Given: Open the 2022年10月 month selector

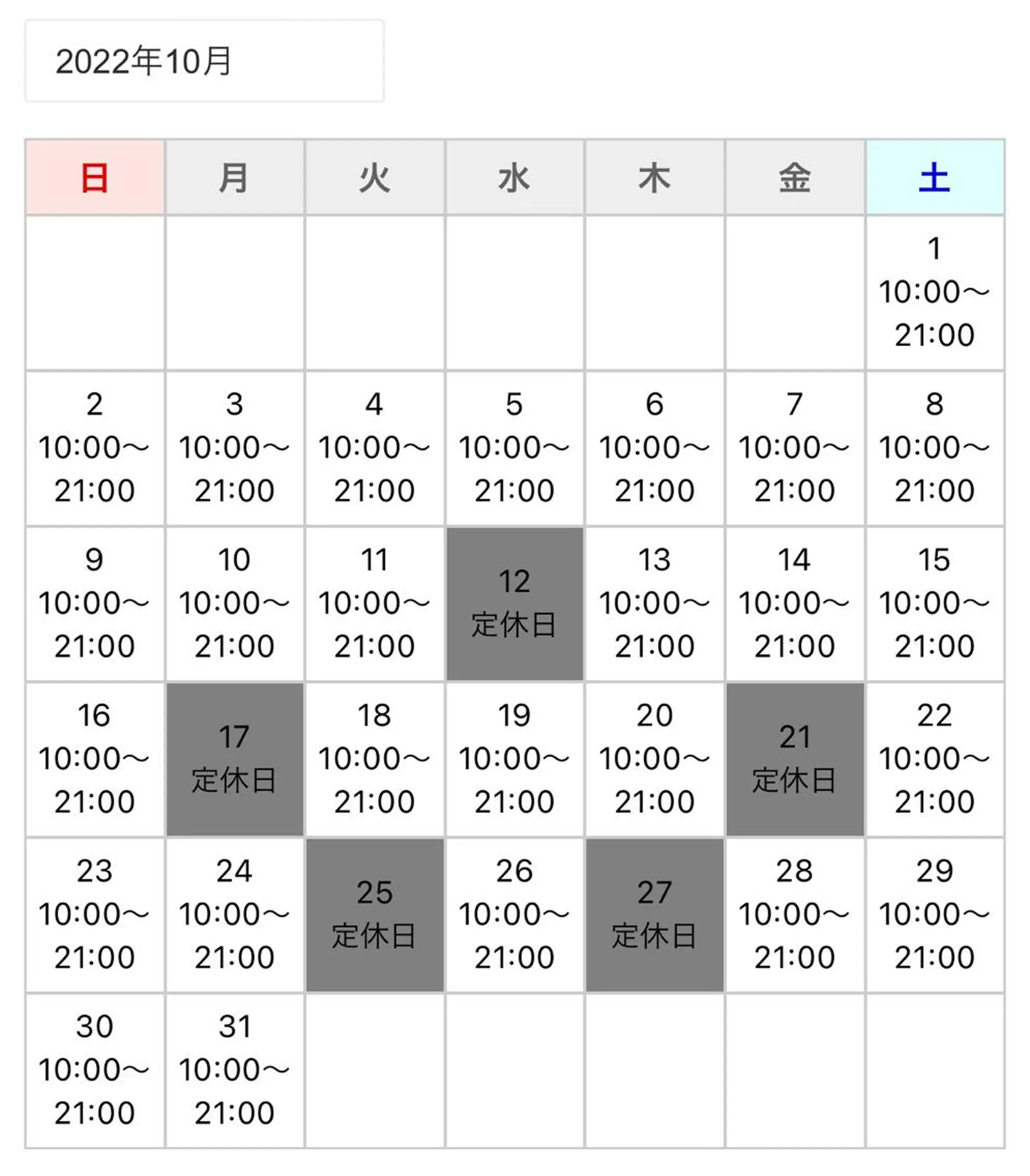Looking at the screenshot, I should coord(204,61).
